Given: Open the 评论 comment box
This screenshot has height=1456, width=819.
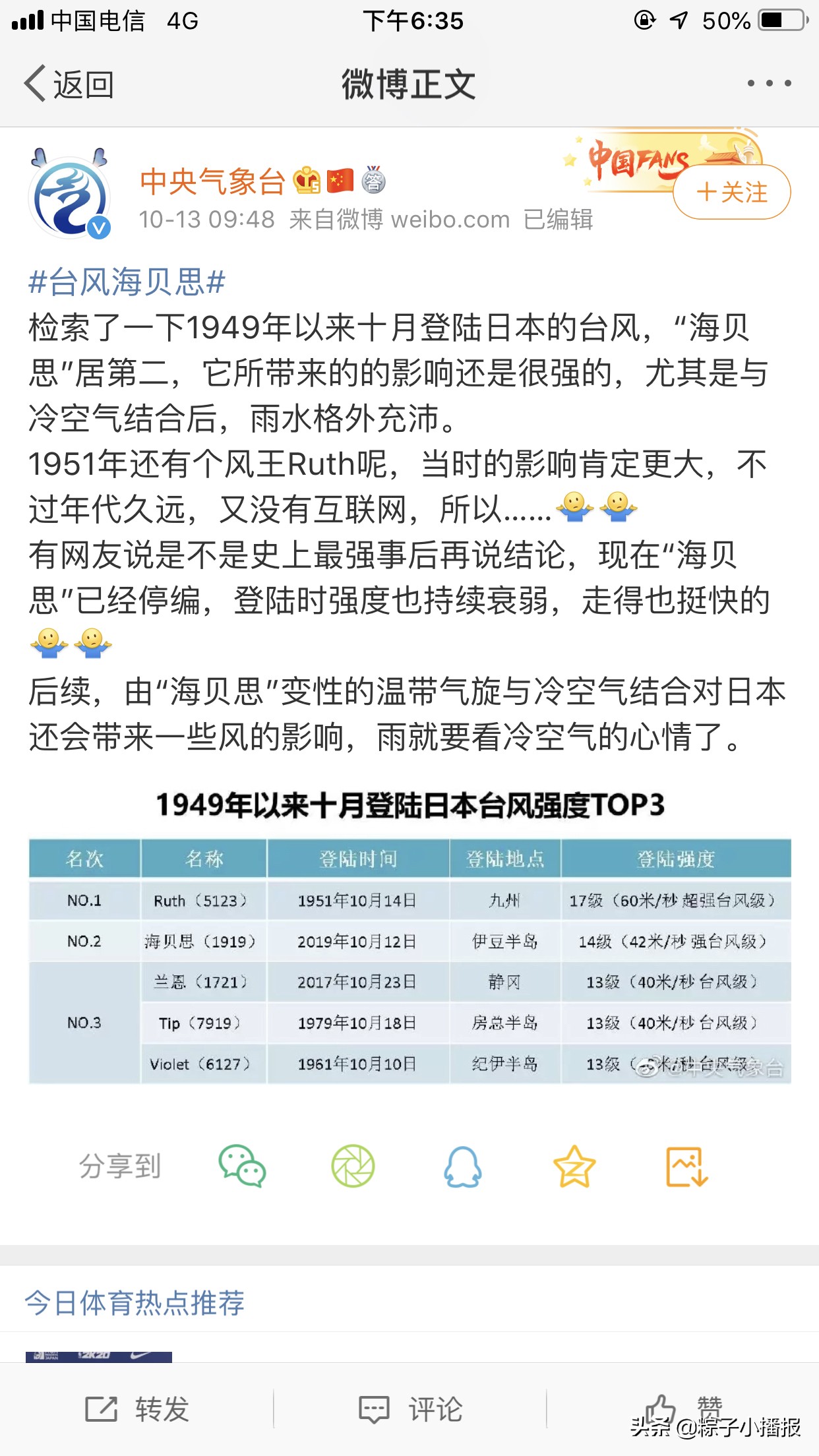Looking at the screenshot, I should (x=409, y=1409).
